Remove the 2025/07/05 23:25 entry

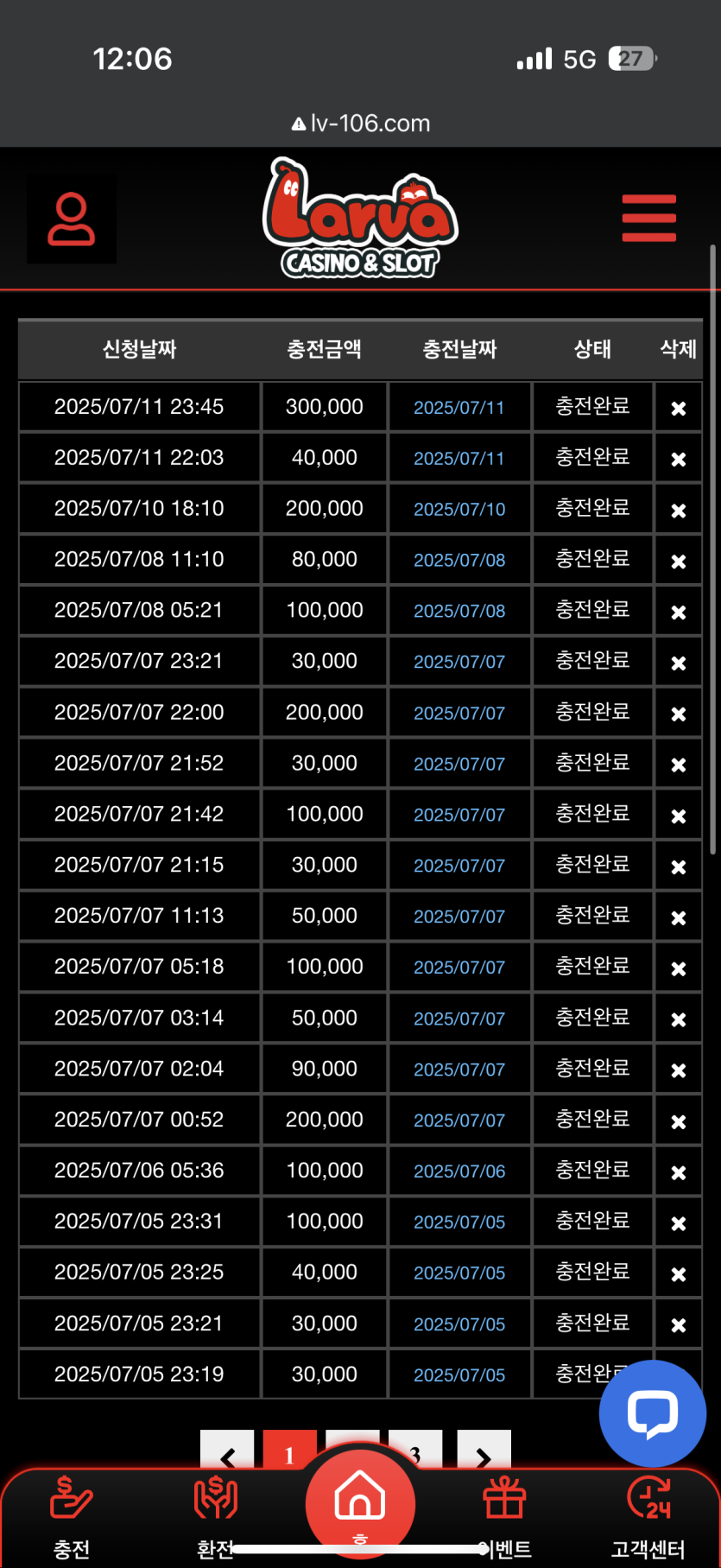coord(679,1273)
